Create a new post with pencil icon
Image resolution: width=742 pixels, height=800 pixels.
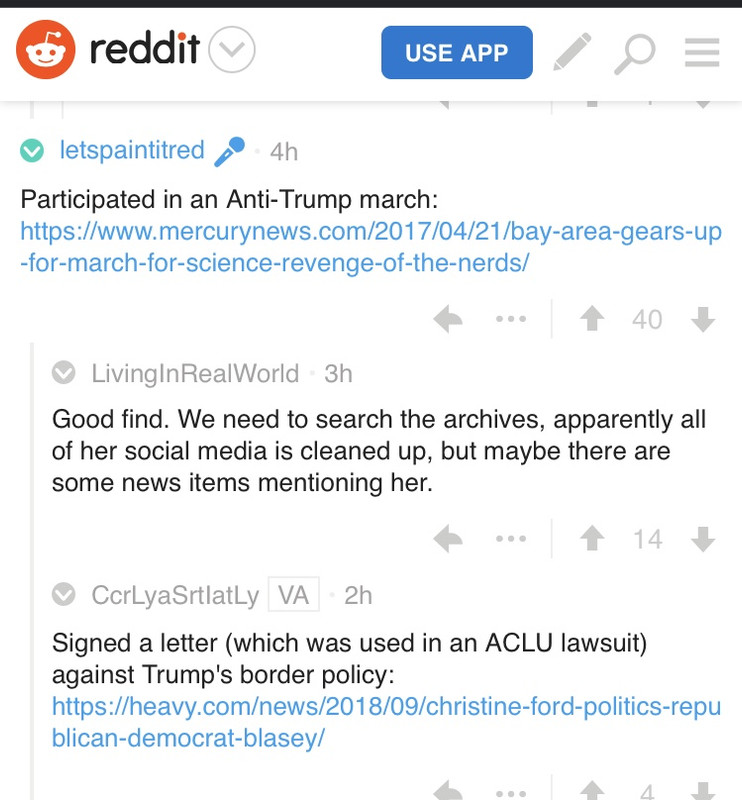click(x=572, y=52)
